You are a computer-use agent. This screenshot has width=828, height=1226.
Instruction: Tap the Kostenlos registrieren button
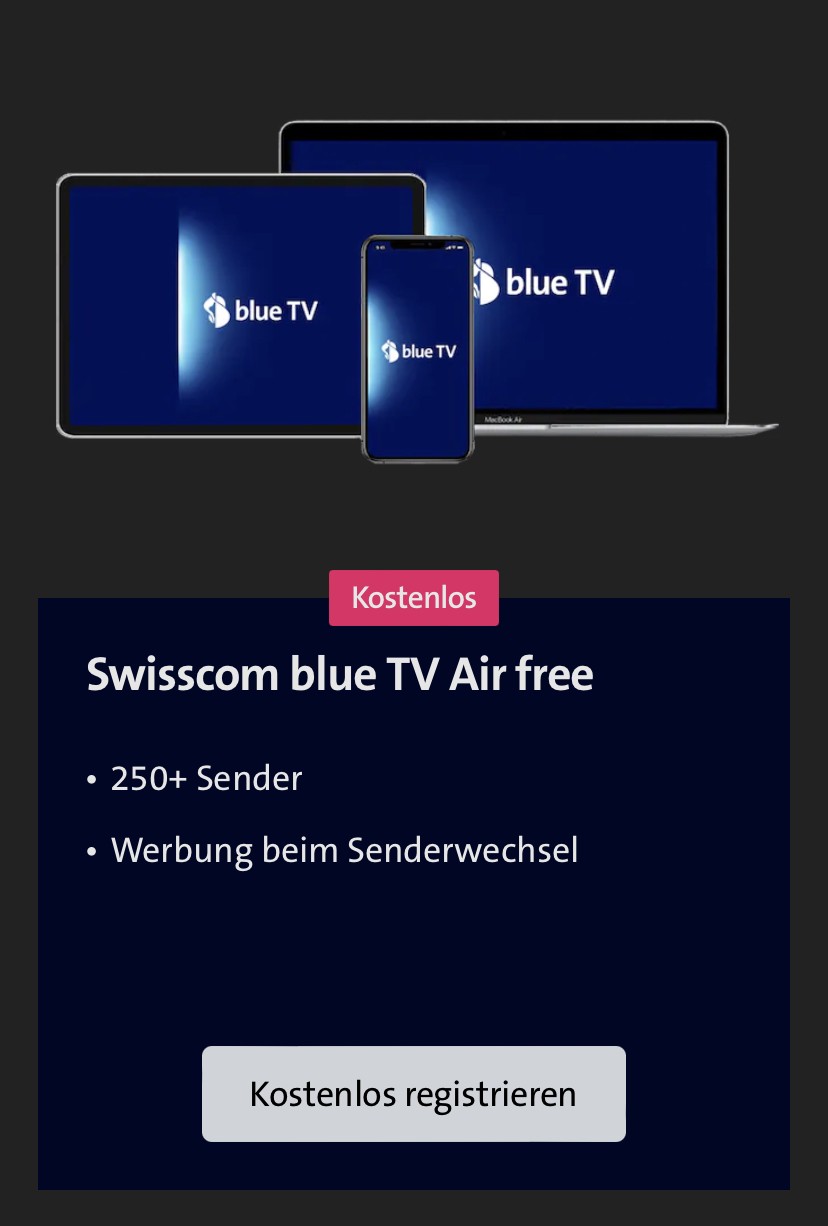click(413, 1093)
